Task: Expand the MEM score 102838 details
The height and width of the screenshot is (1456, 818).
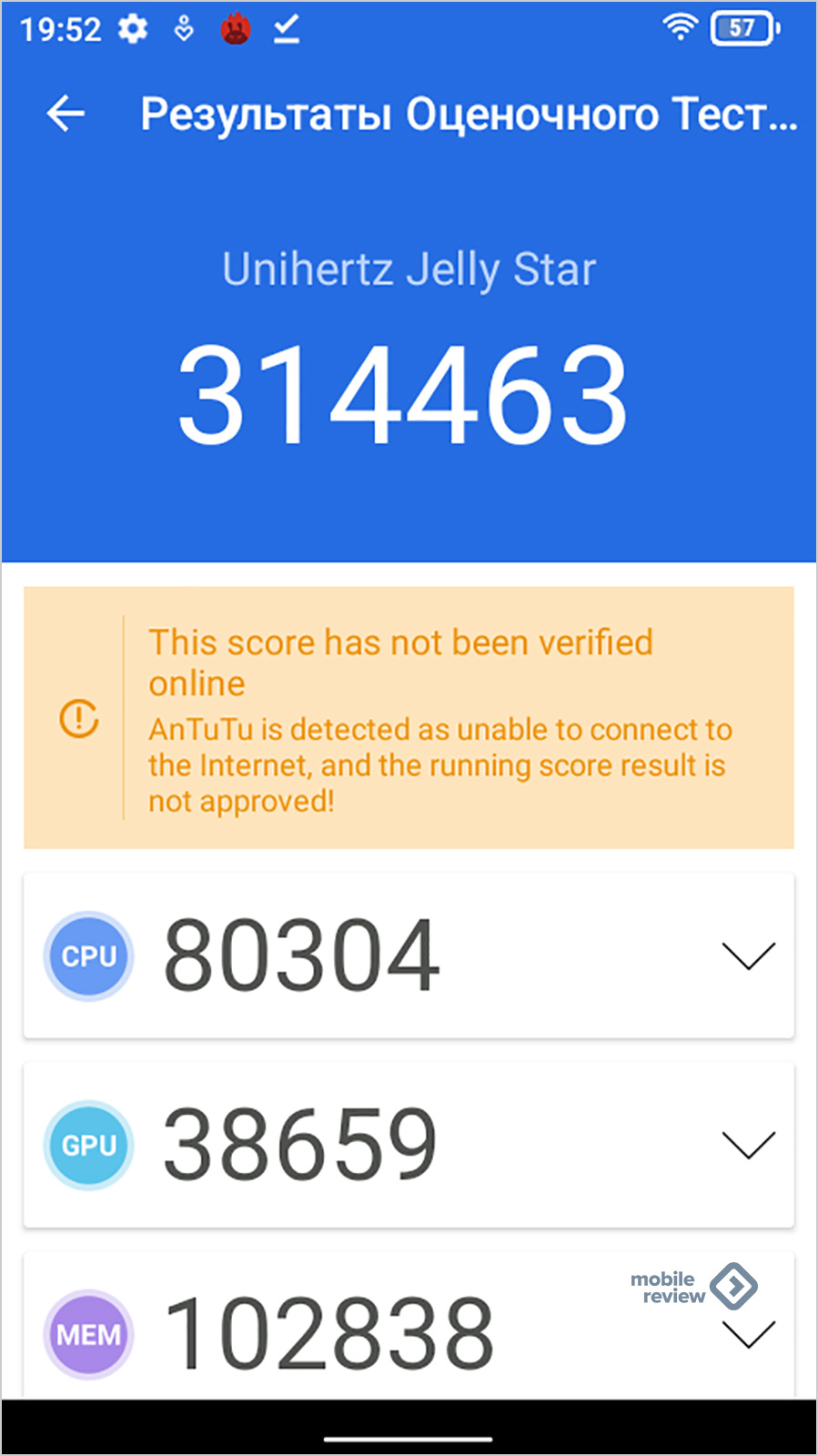Action: tap(748, 1334)
